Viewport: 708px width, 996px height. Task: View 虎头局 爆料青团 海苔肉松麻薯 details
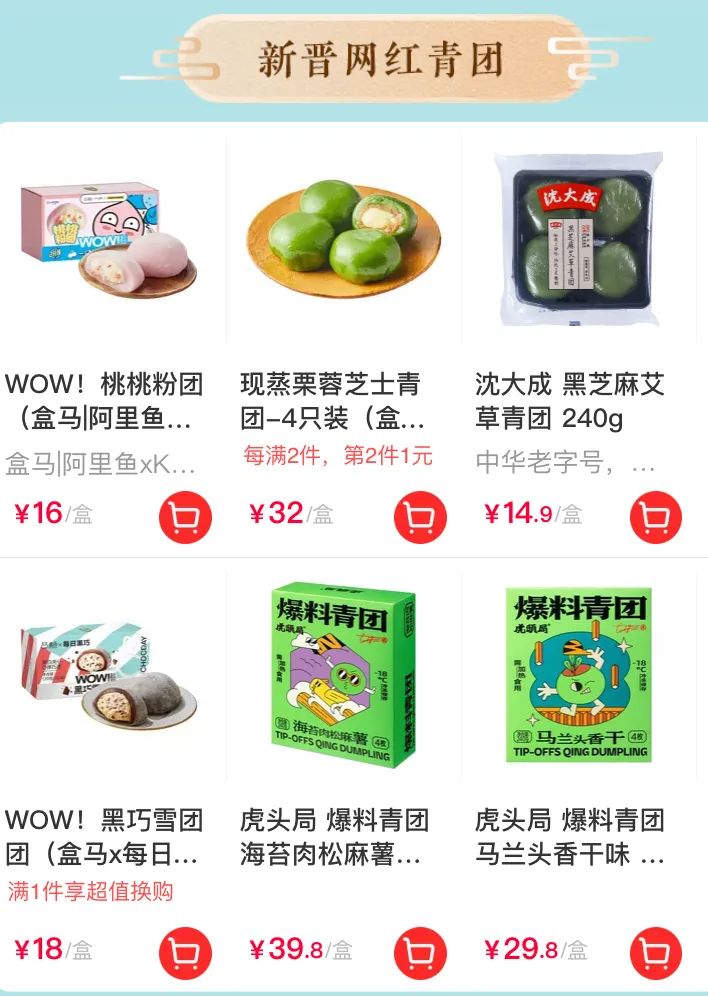(x=343, y=690)
